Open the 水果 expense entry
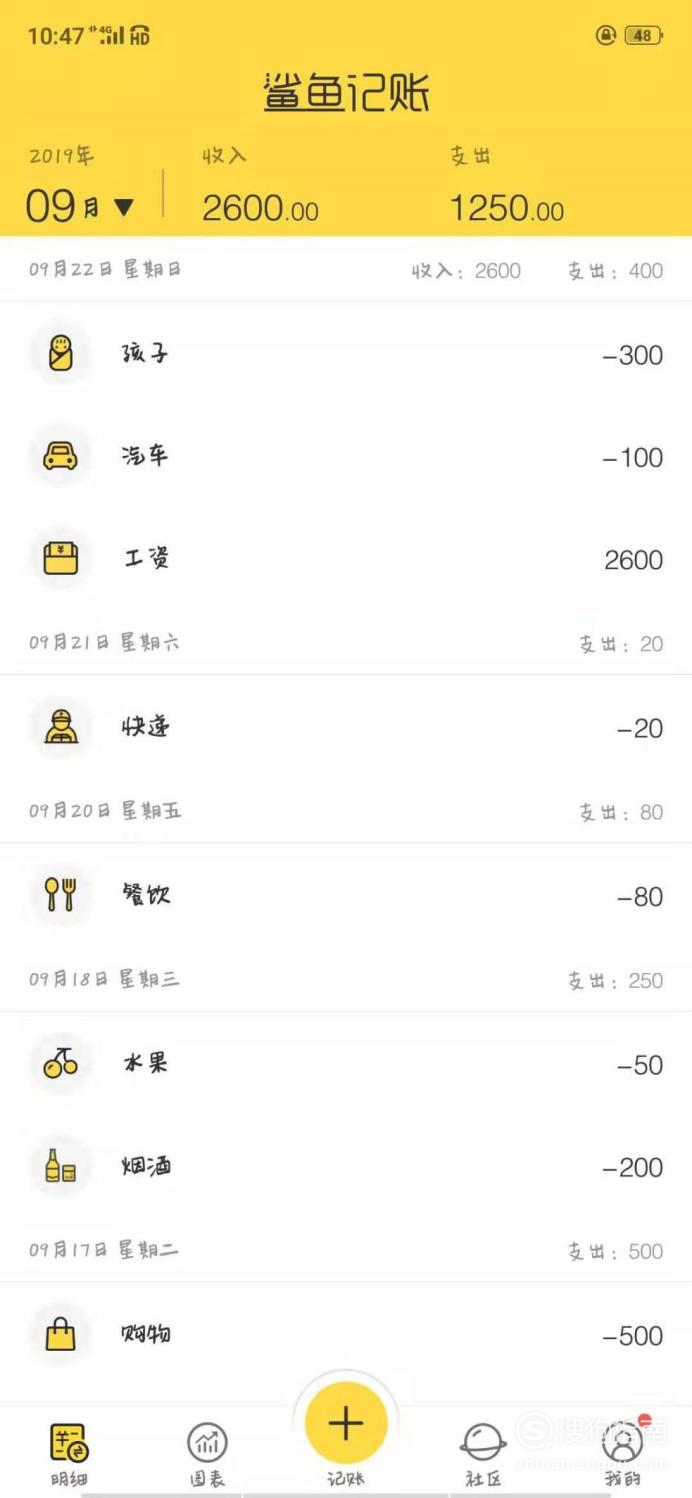Viewport: 692px width, 1498px height. (x=346, y=1064)
